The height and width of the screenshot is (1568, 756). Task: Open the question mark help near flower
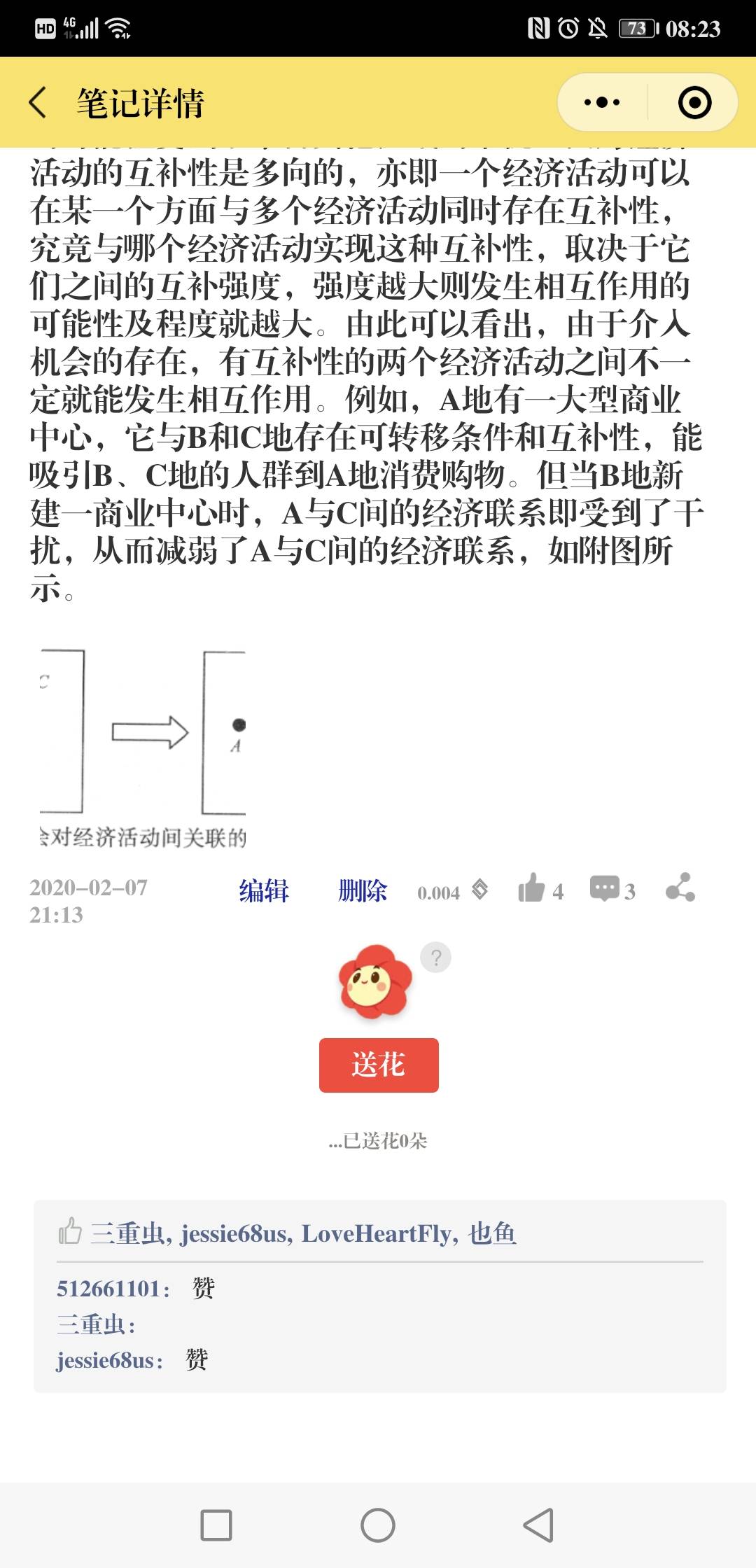[x=435, y=958]
